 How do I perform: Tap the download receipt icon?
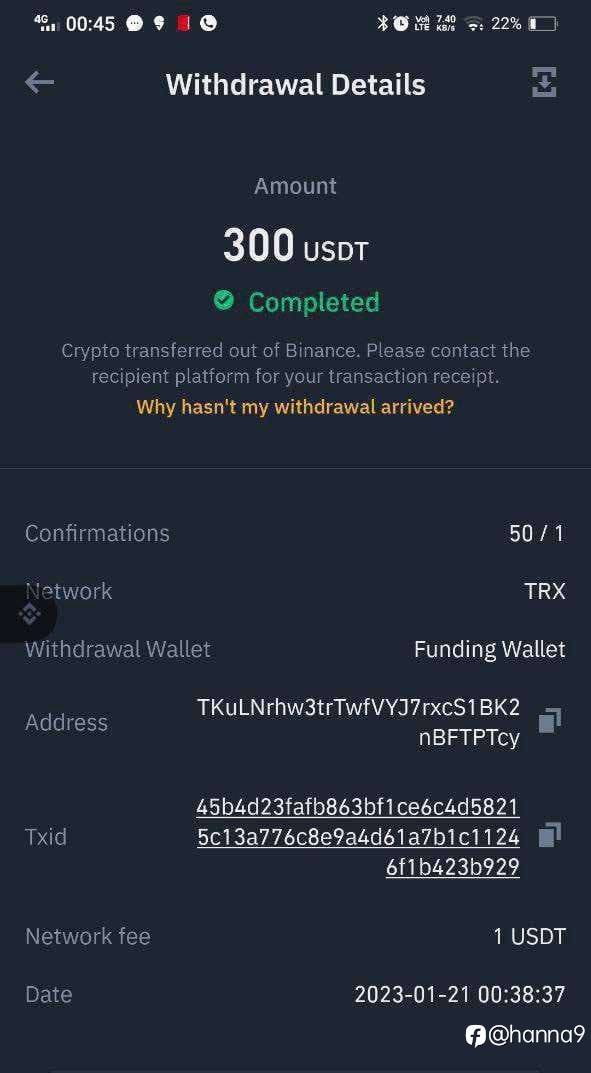[x=544, y=83]
